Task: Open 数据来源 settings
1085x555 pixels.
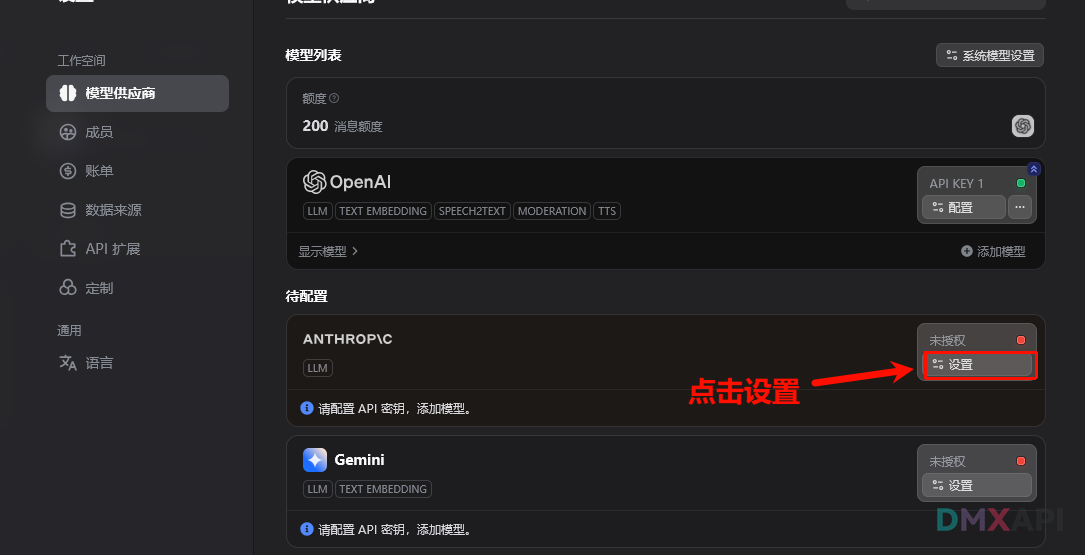Action: pyautogui.click(x=112, y=210)
